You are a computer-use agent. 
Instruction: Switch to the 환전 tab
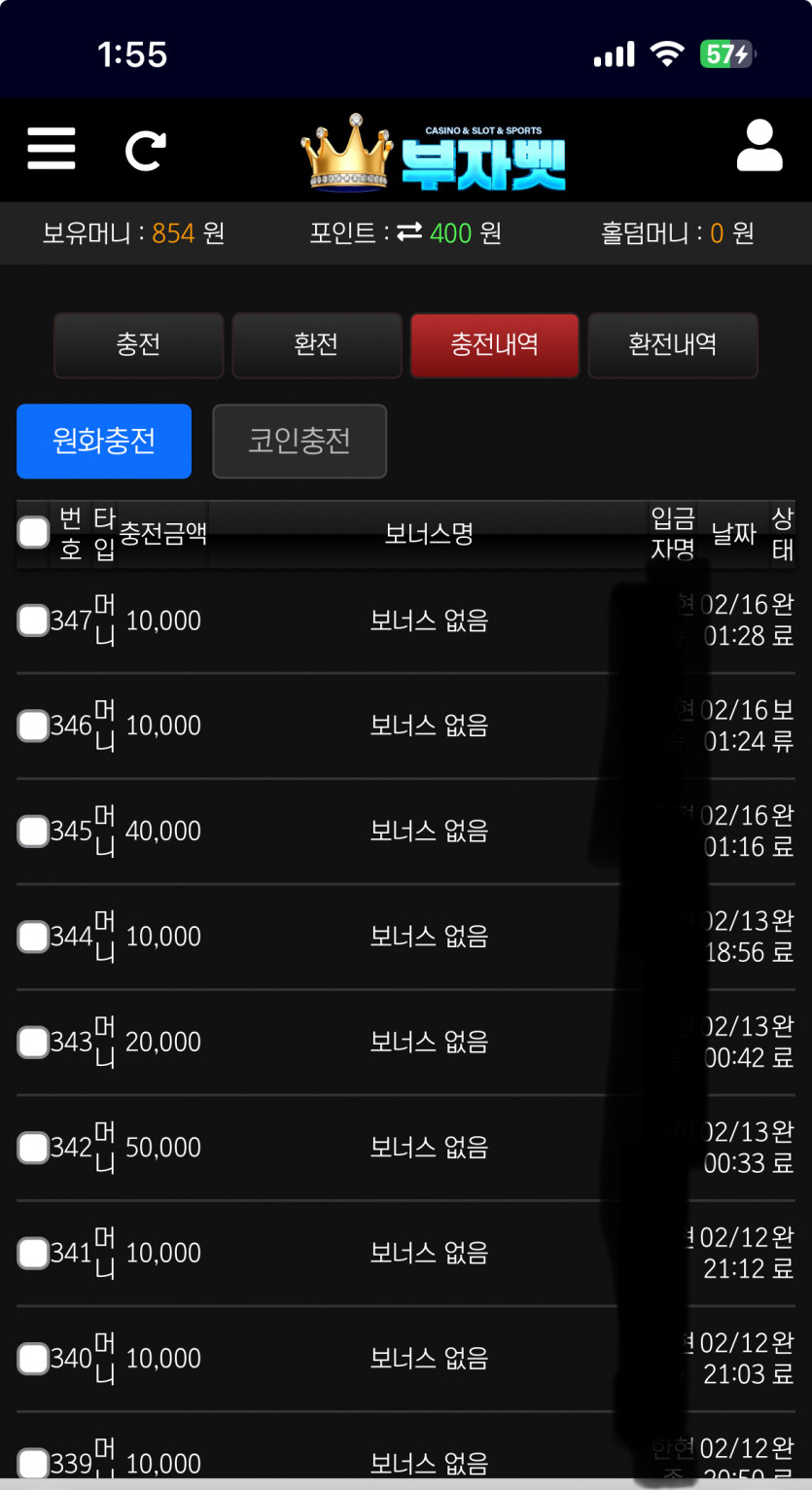click(317, 344)
